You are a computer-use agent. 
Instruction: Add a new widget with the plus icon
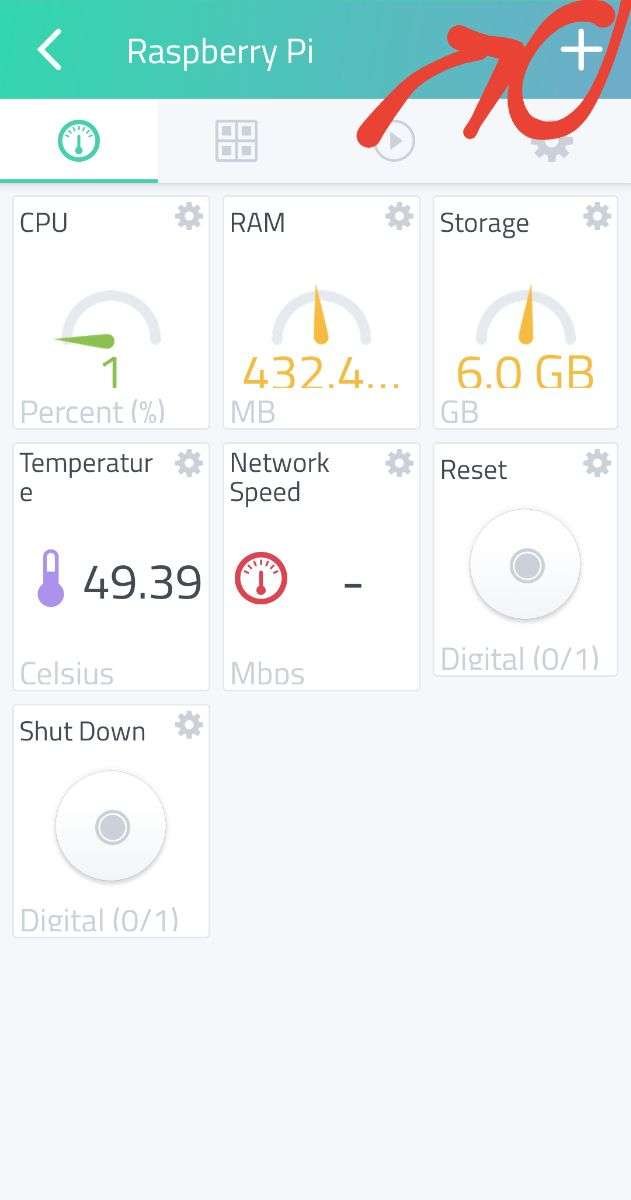581,50
